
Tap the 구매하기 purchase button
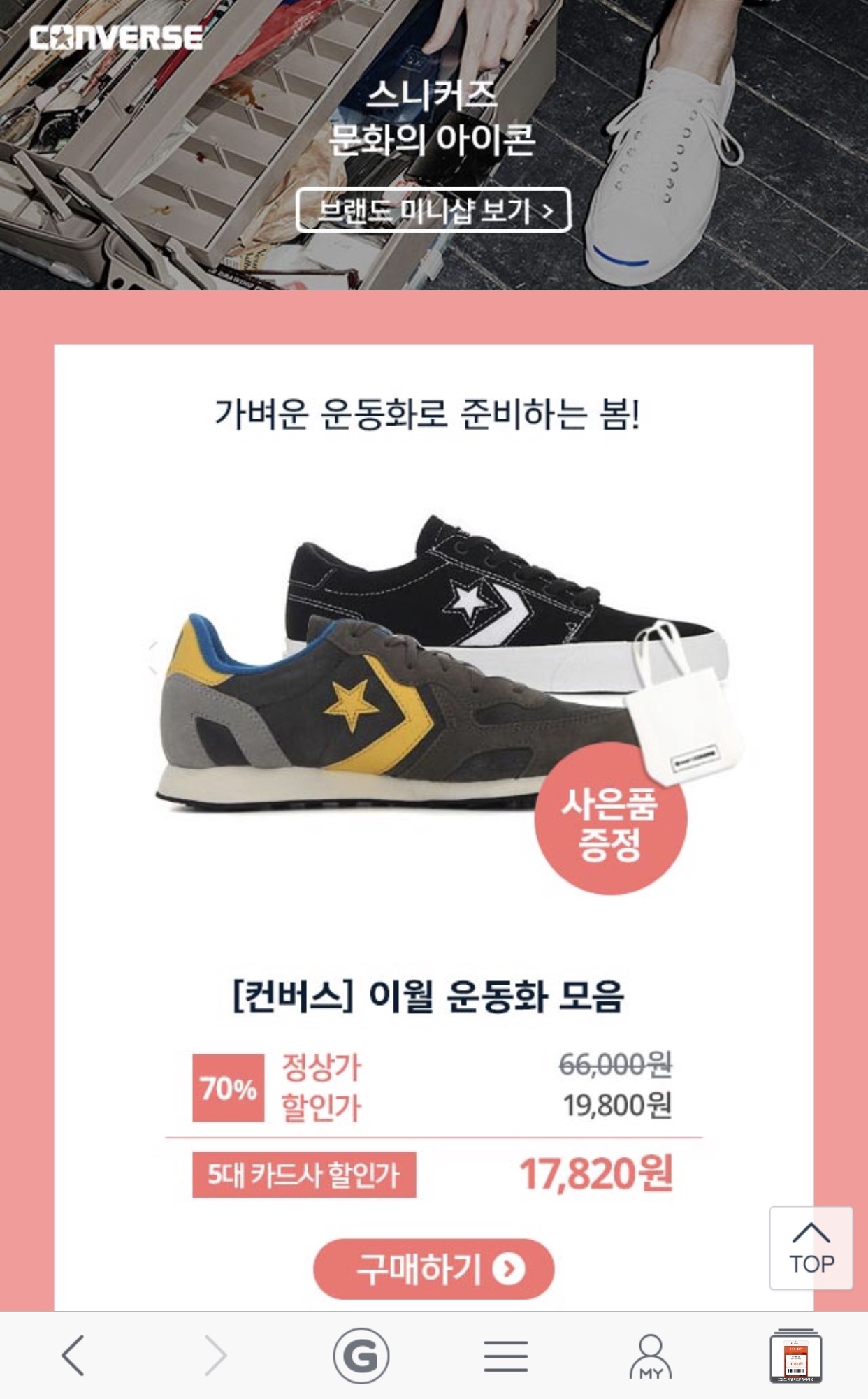[433, 1269]
